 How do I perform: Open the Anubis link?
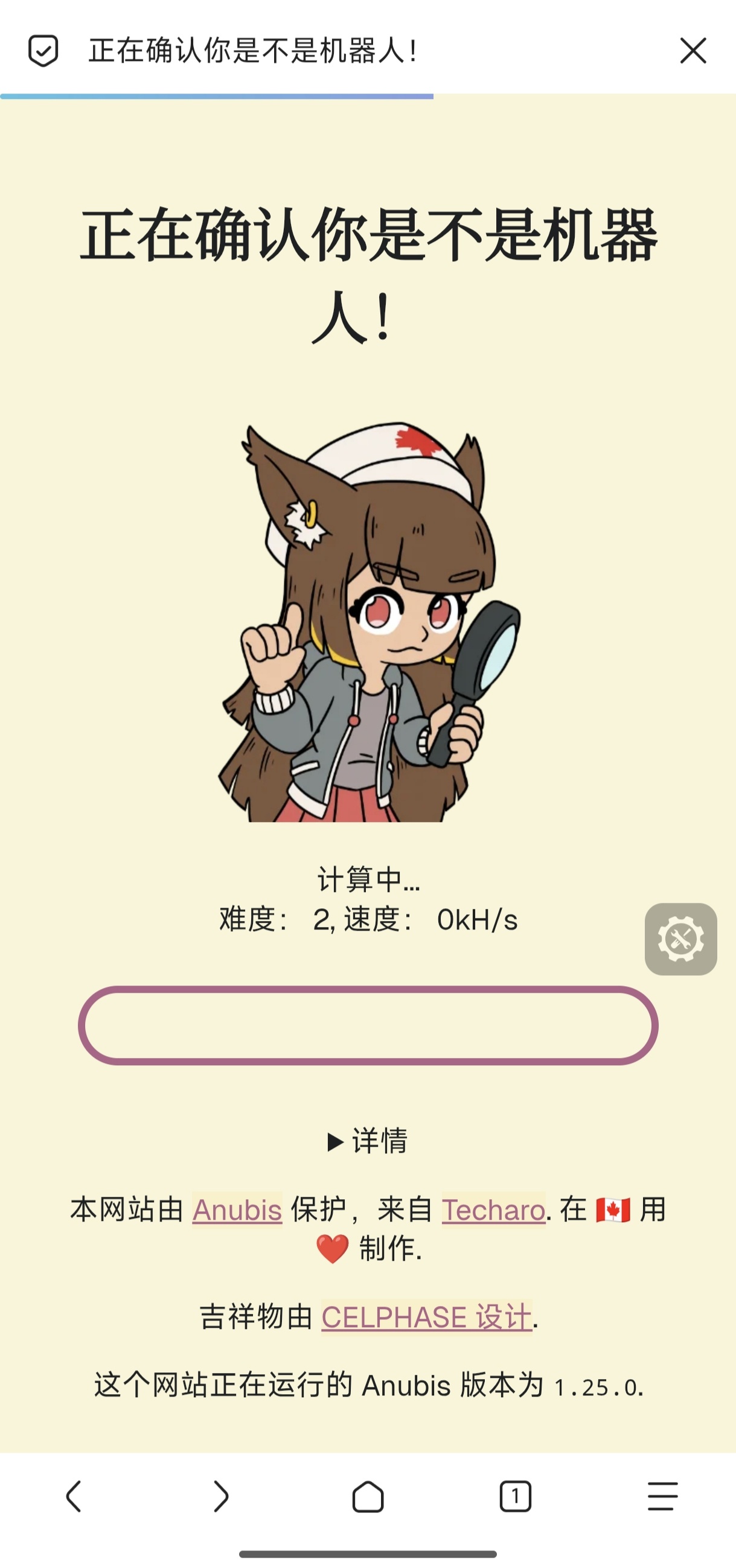pyautogui.click(x=236, y=1208)
